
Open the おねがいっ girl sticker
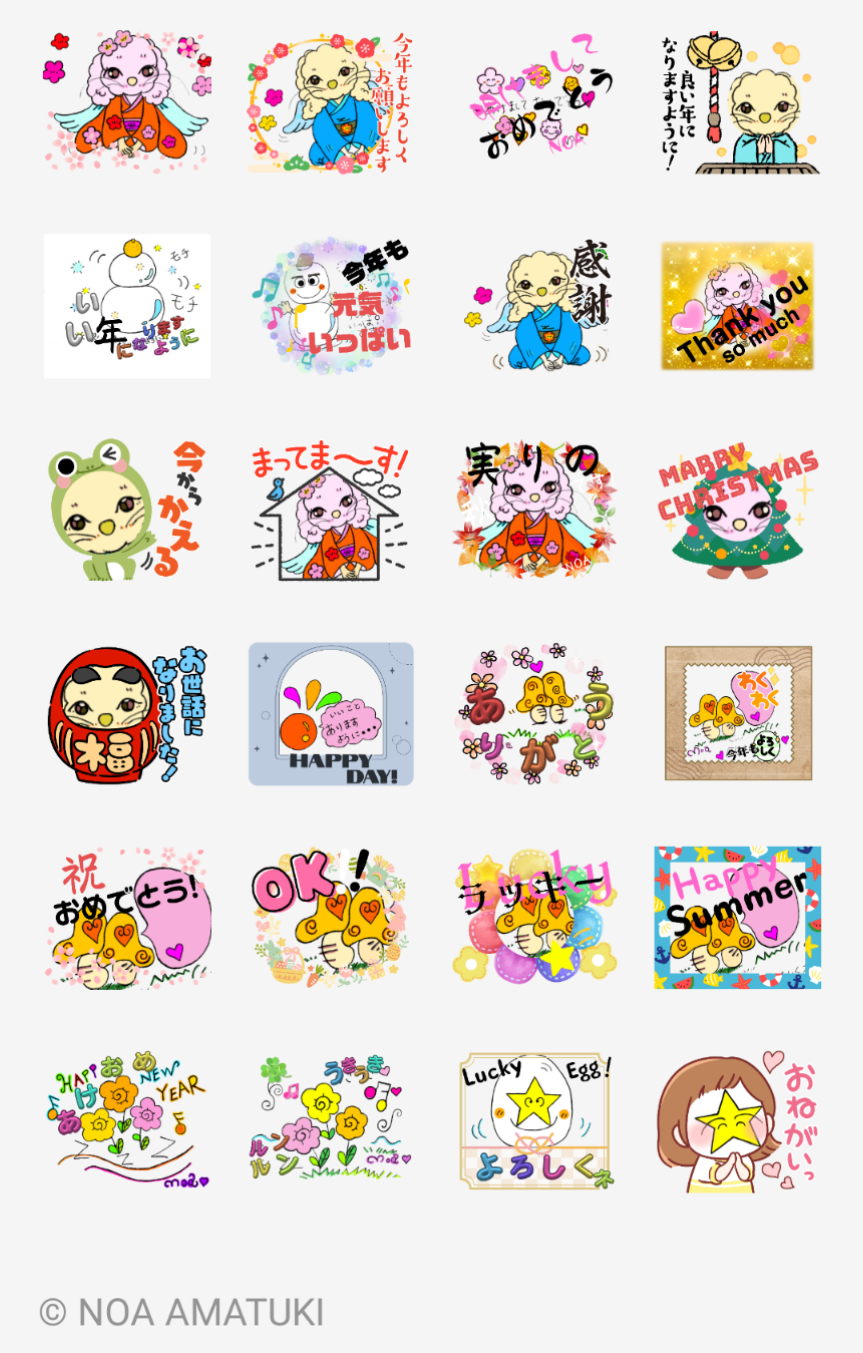(x=738, y=1120)
